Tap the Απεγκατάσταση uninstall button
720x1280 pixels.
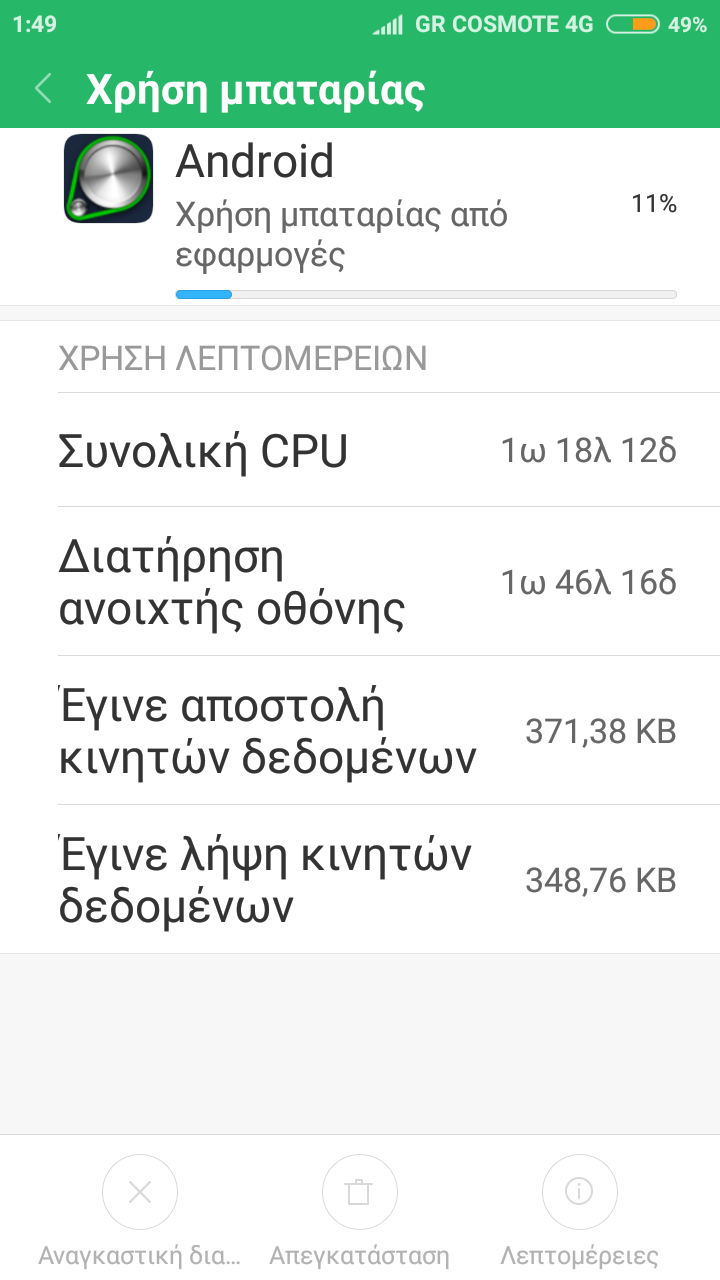coord(360,1192)
